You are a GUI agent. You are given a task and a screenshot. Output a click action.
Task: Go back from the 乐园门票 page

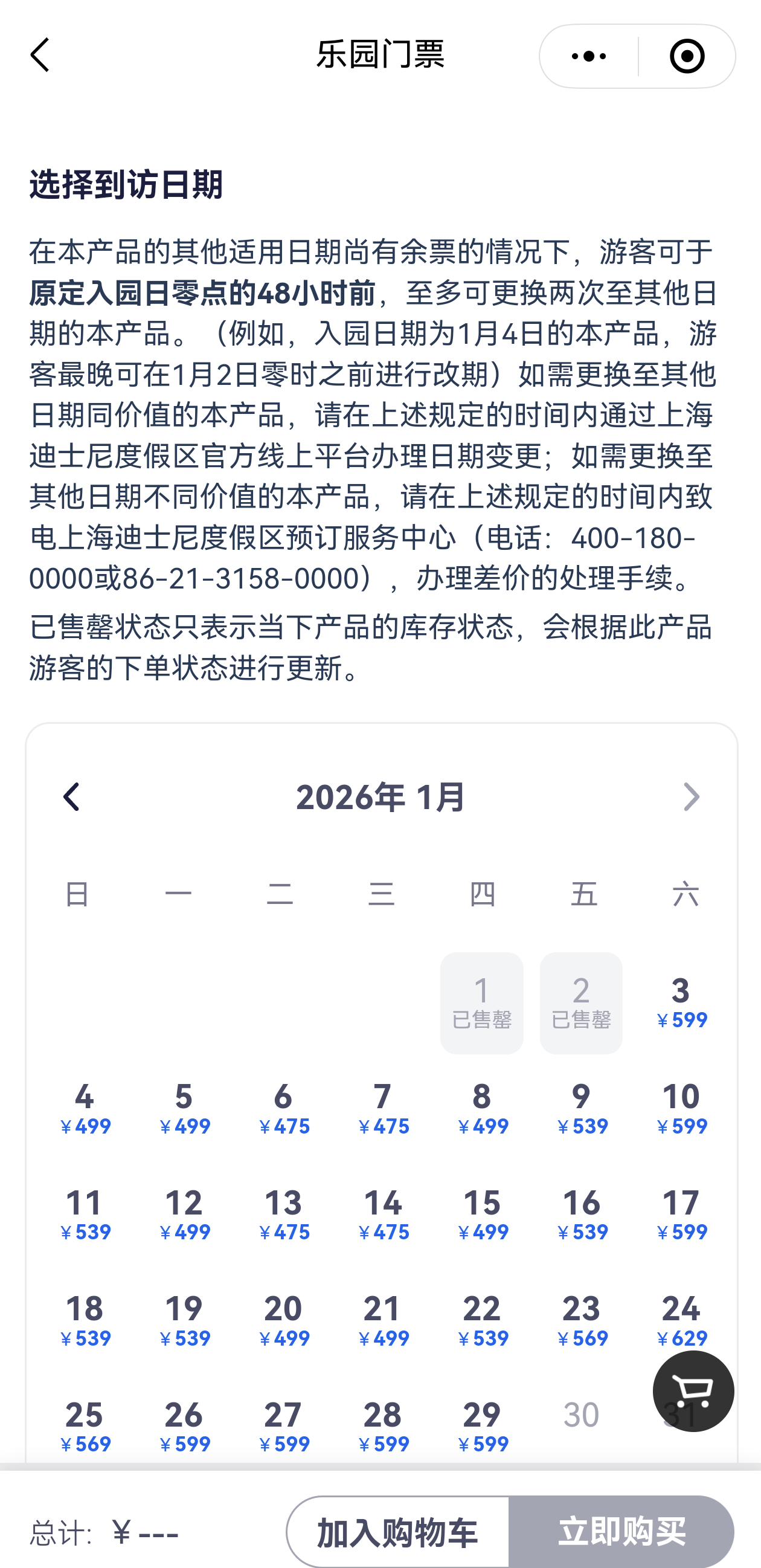coord(40,55)
